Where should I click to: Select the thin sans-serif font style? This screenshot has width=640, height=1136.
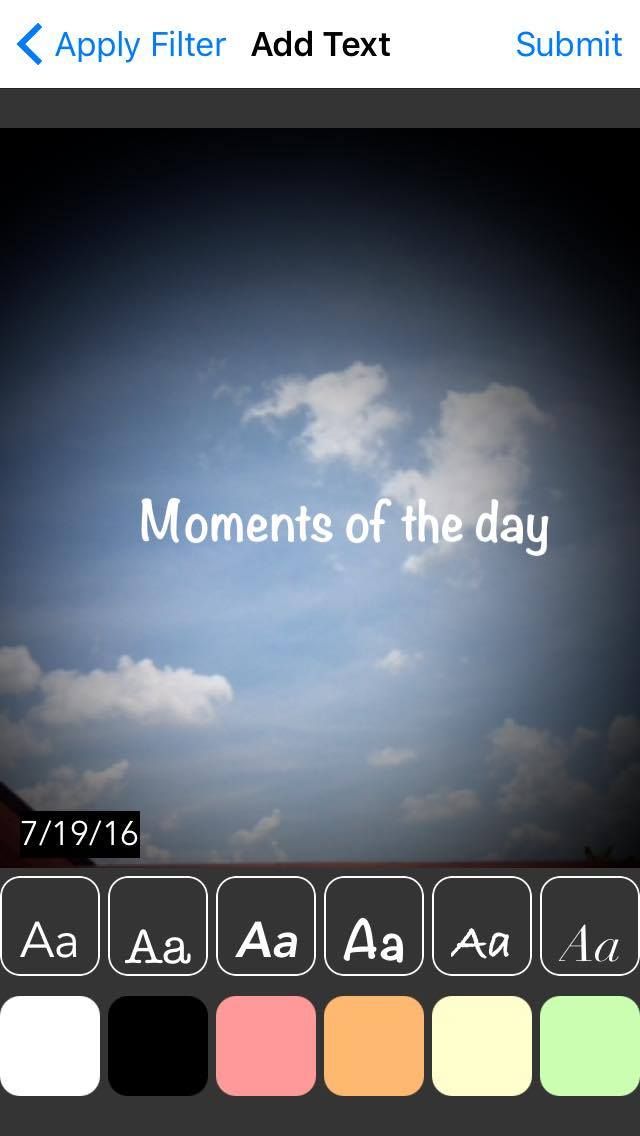coord(50,926)
